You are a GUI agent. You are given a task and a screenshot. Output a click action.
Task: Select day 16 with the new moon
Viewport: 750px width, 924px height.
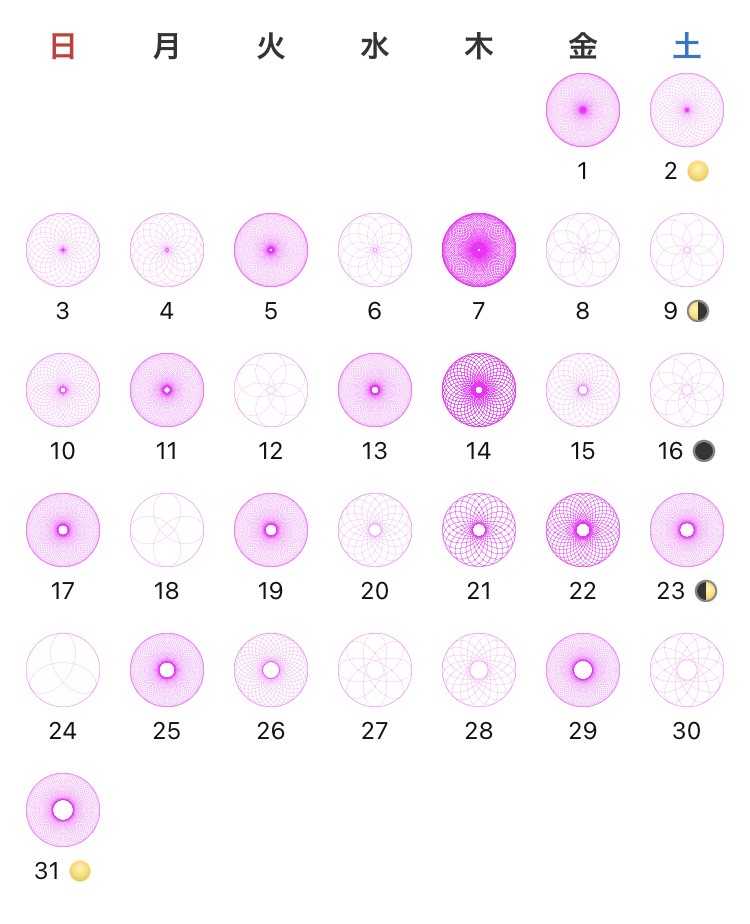(x=687, y=390)
